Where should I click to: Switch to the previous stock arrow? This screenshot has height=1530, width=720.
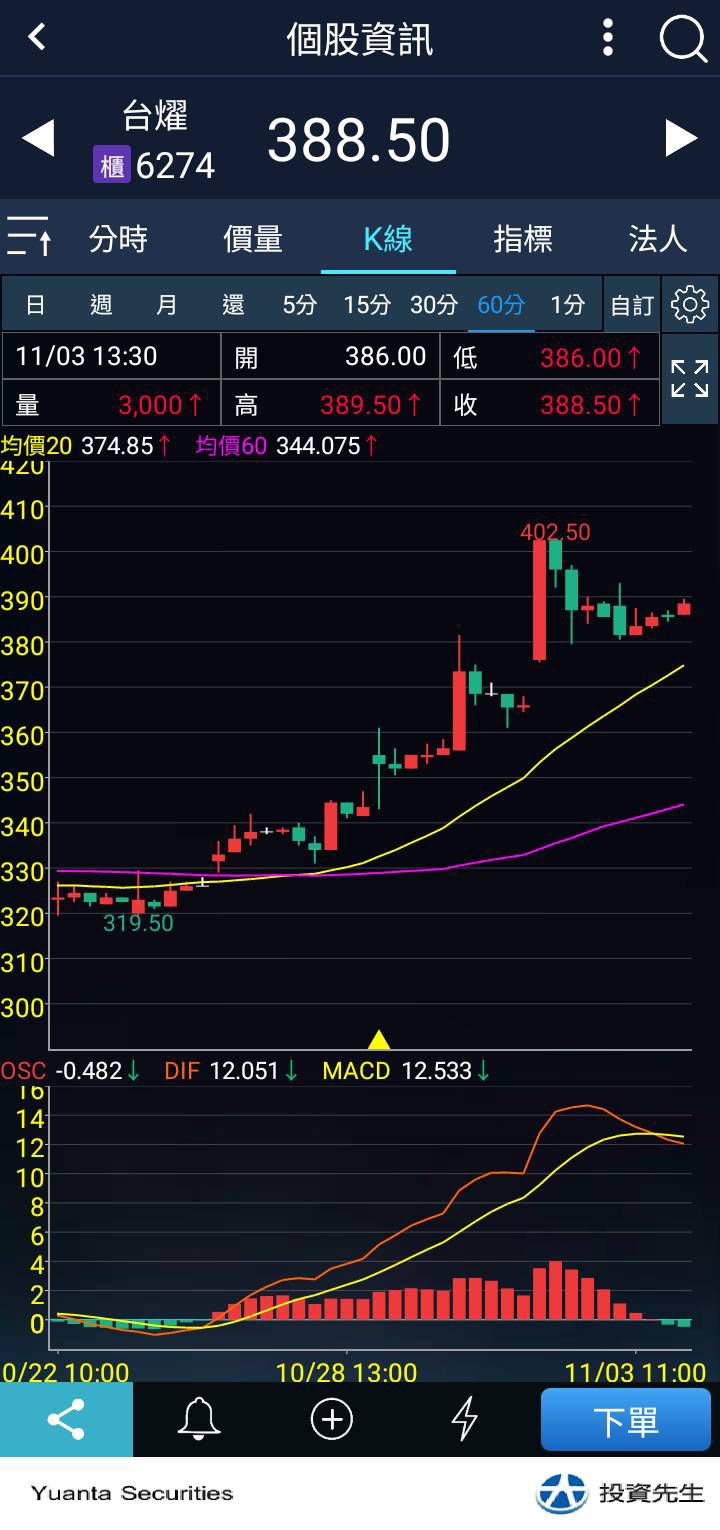coord(38,138)
